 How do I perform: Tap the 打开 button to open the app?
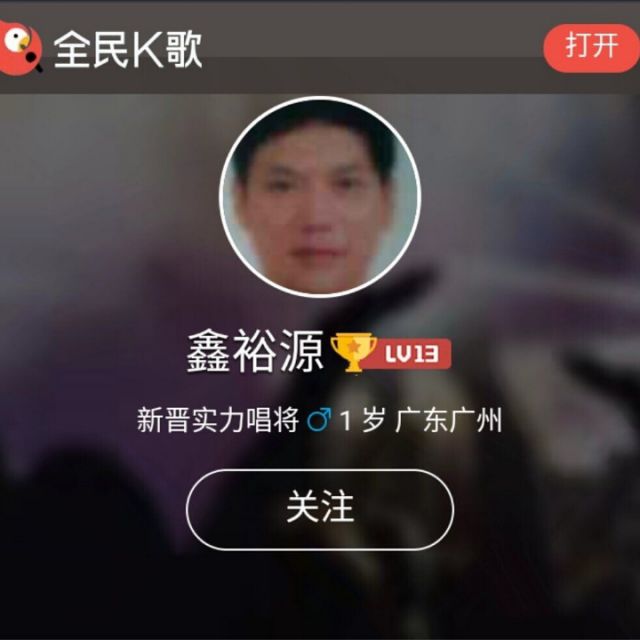click(590, 46)
